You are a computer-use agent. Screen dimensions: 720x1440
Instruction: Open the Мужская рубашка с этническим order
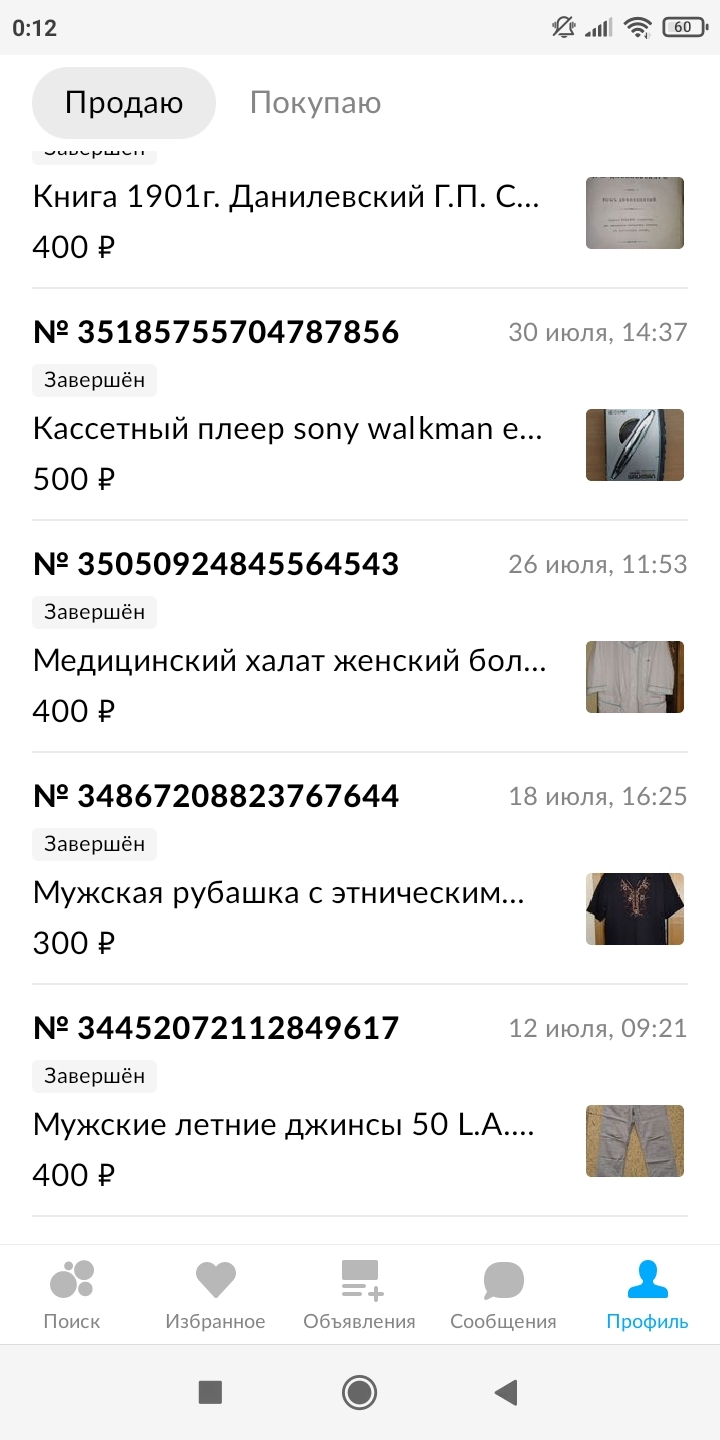(279, 893)
